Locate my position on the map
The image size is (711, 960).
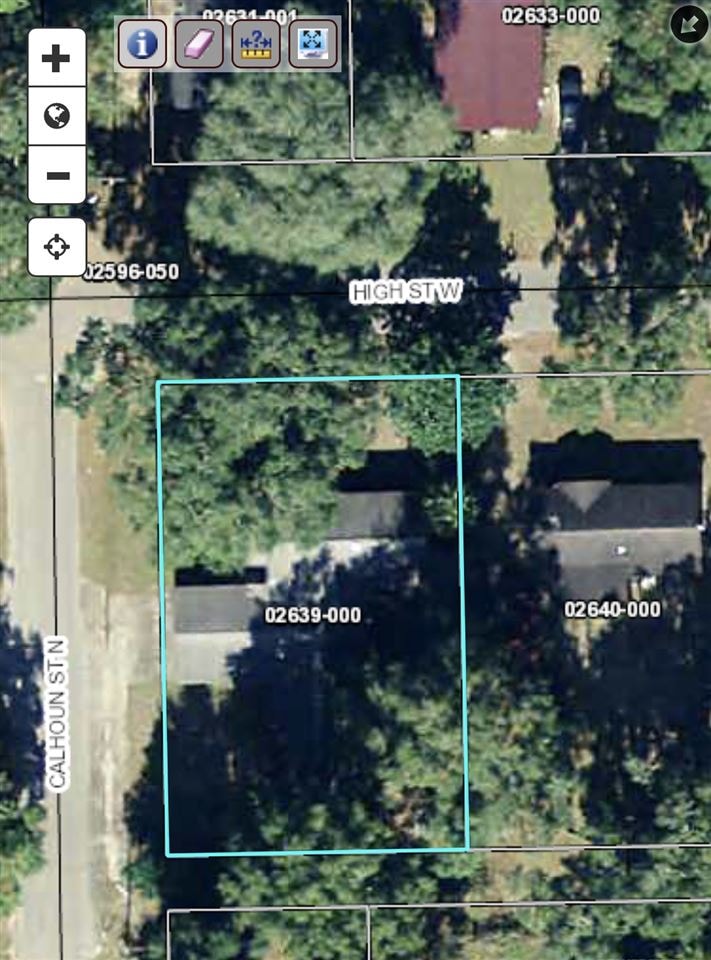click(x=57, y=246)
